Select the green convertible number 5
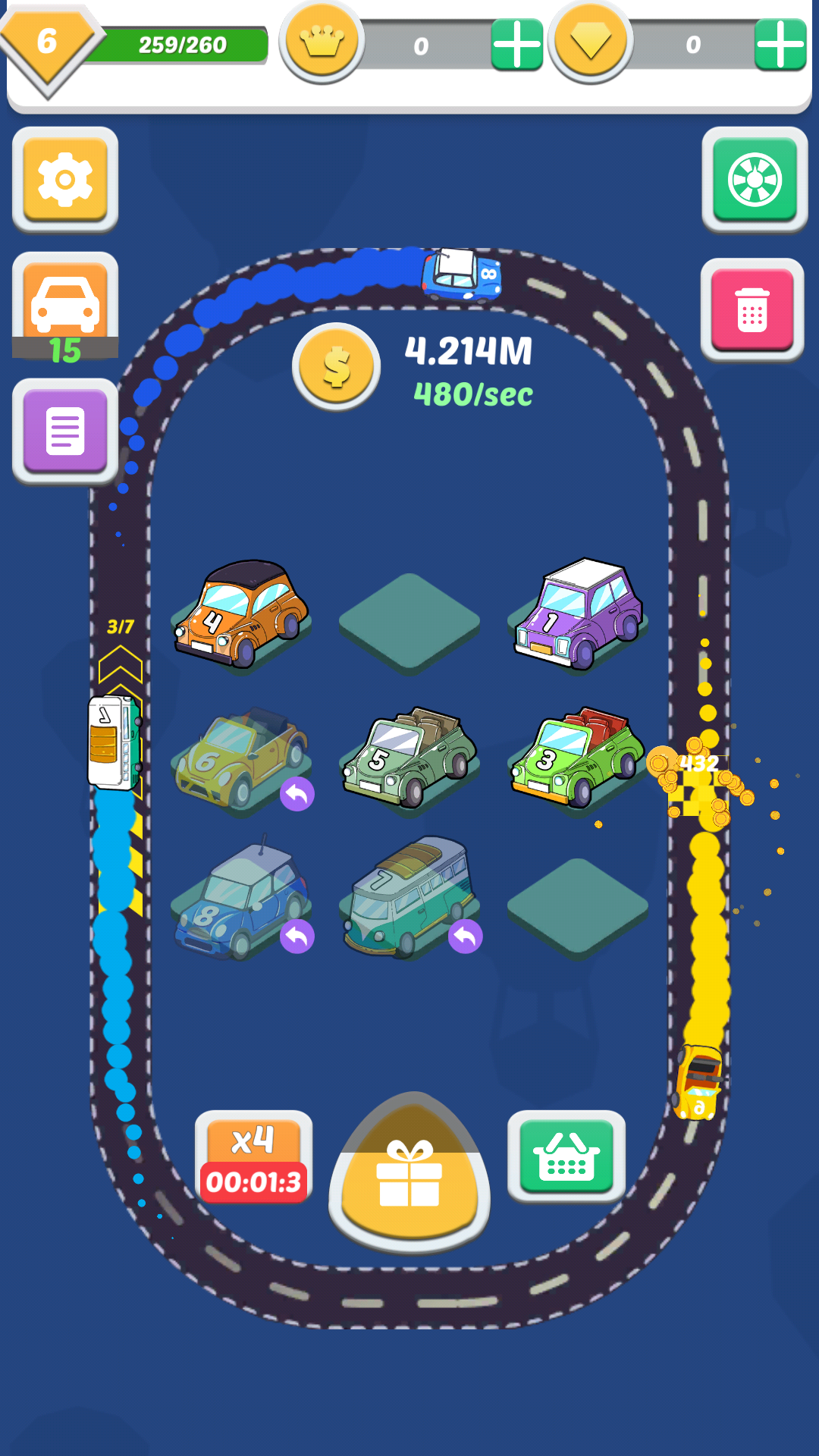Image resolution: width=819 pixels, height=1456 pixels. point(409,757)
